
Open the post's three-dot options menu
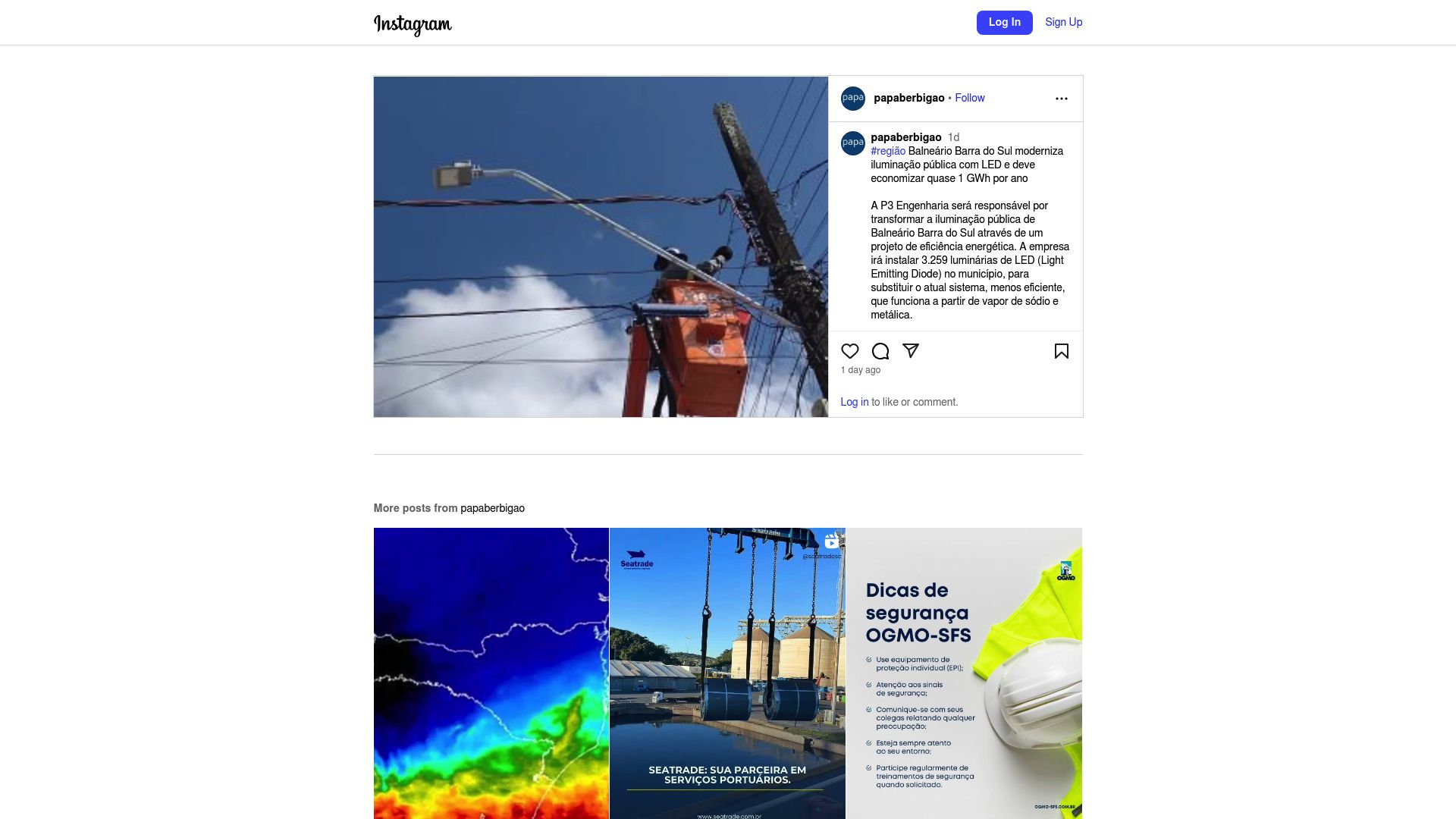[1061, 99]
